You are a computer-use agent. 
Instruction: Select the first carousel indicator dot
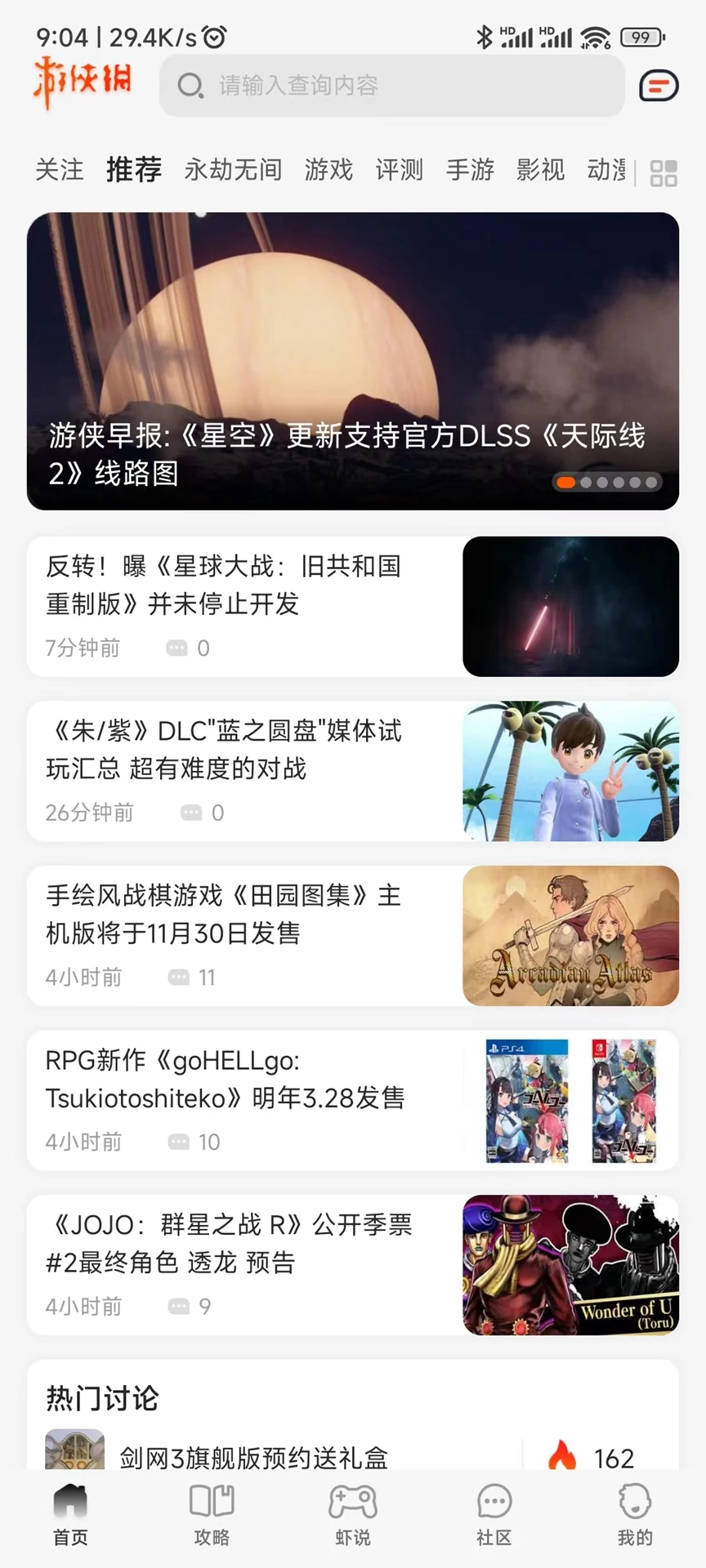click(x=565, y=482)
